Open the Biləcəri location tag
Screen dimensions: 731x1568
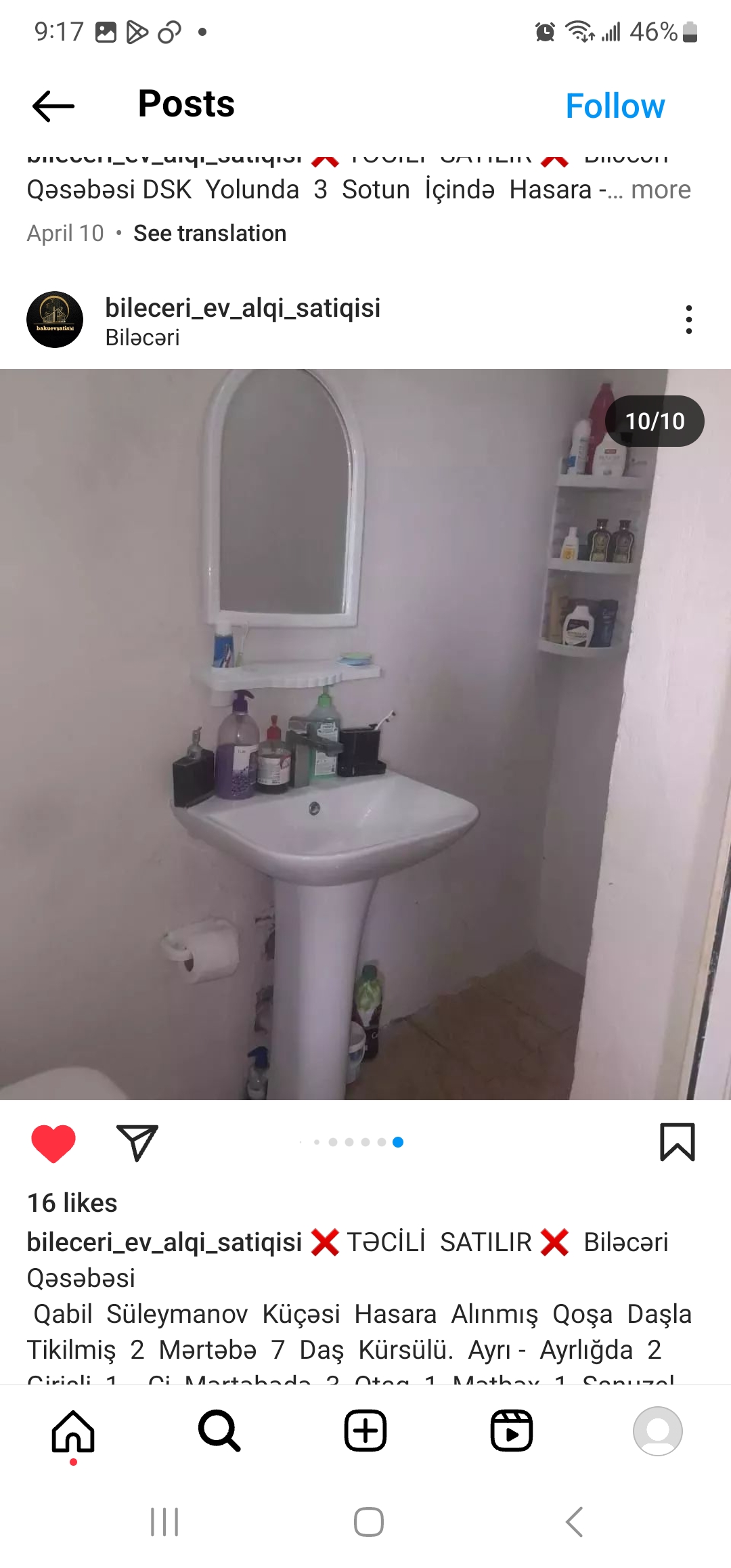click(x=142, y=337)
